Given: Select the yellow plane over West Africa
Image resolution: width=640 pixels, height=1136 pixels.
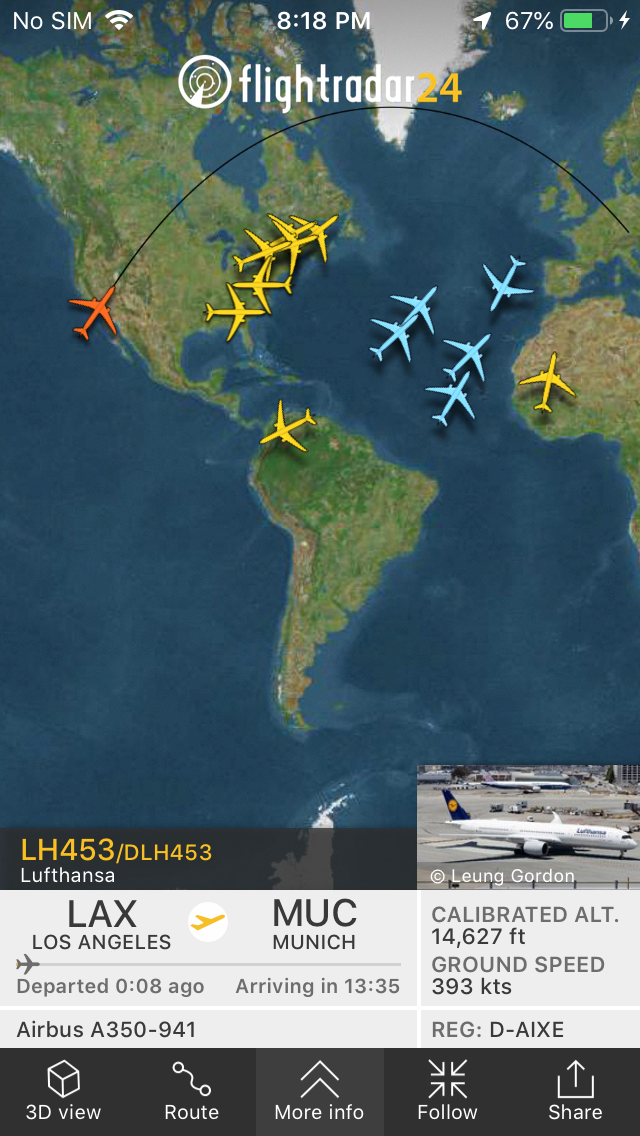Looking at the screenshot, I should [546, 381].
